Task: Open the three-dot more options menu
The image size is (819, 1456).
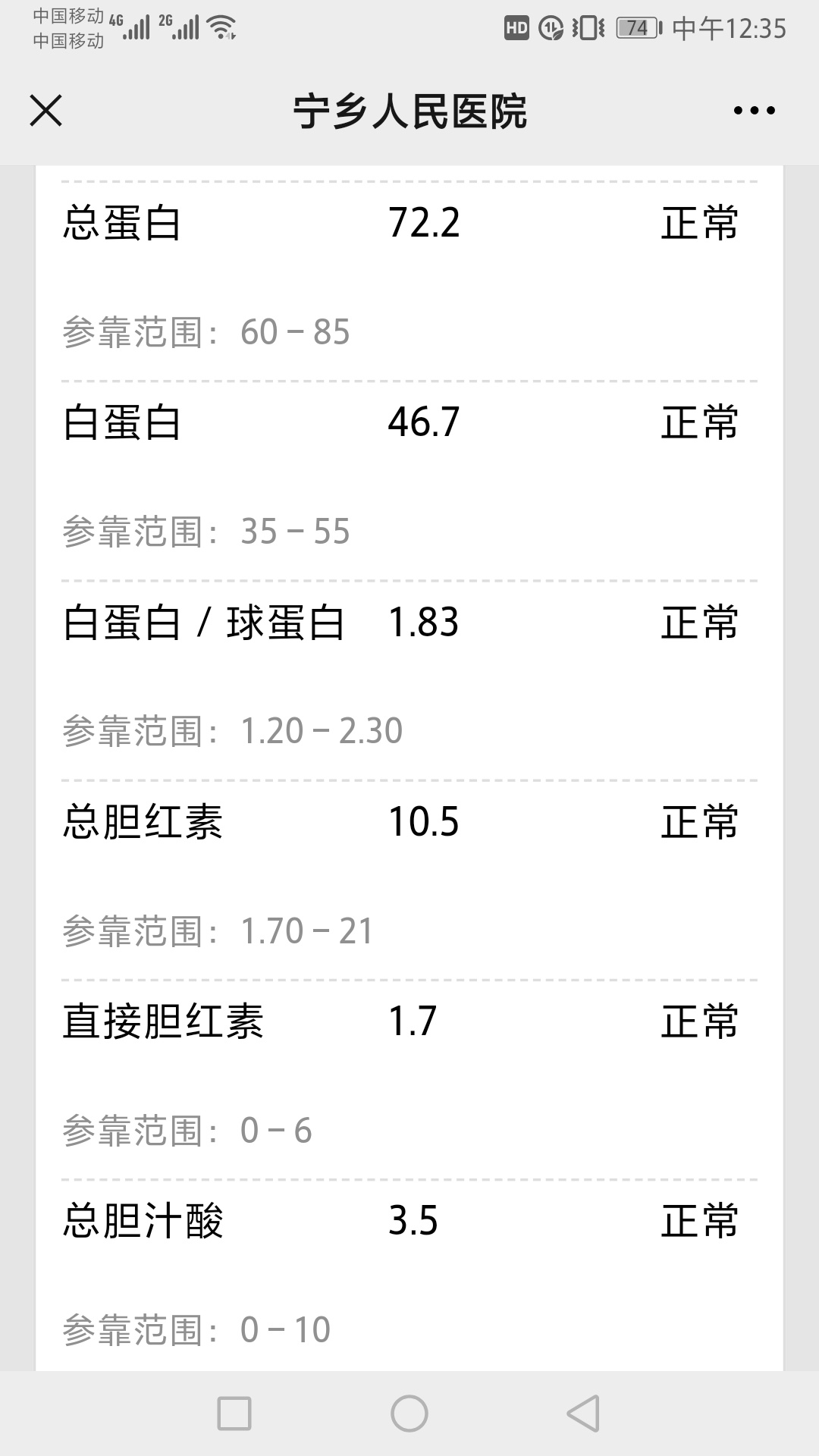Action: coord(755,111)
